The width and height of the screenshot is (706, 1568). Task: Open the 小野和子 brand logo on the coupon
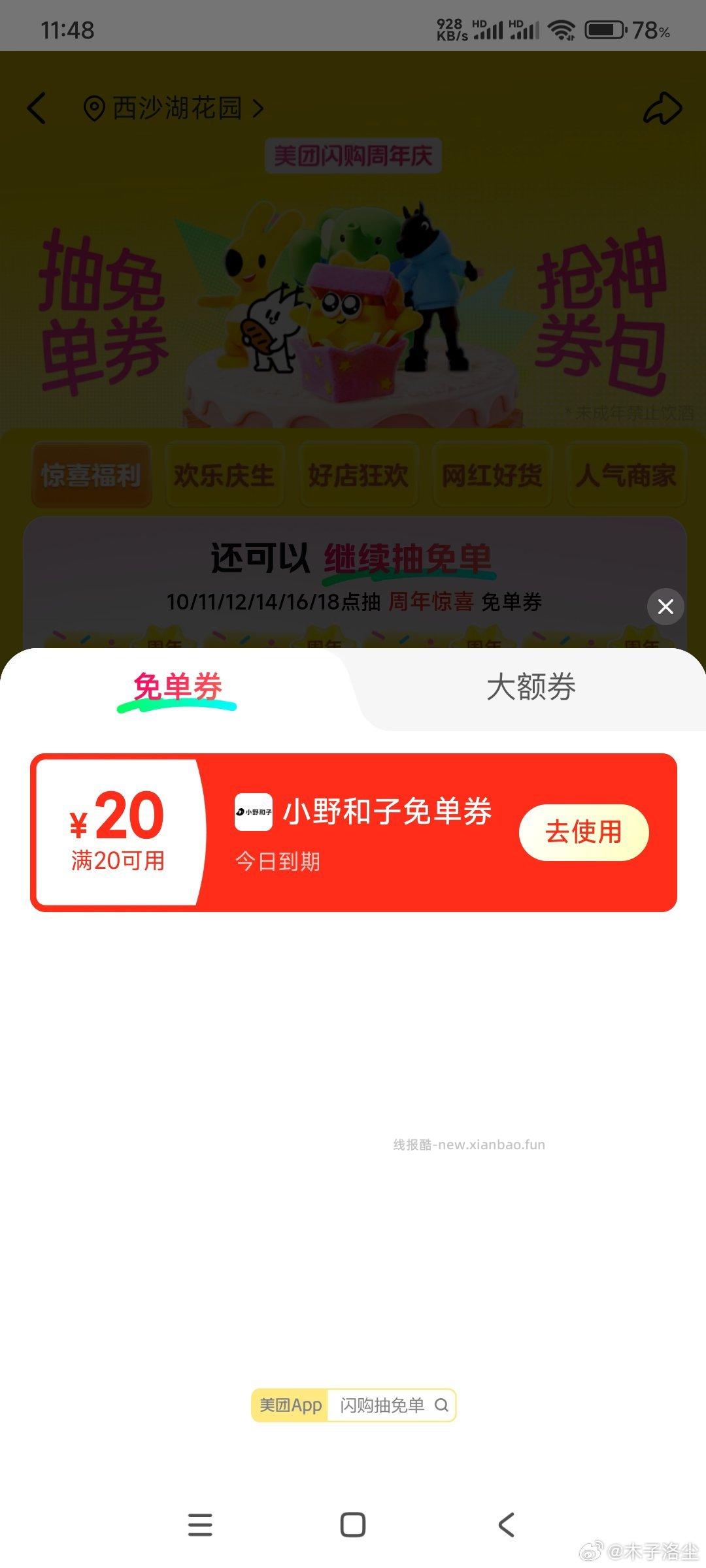click(x=252, y=813)
